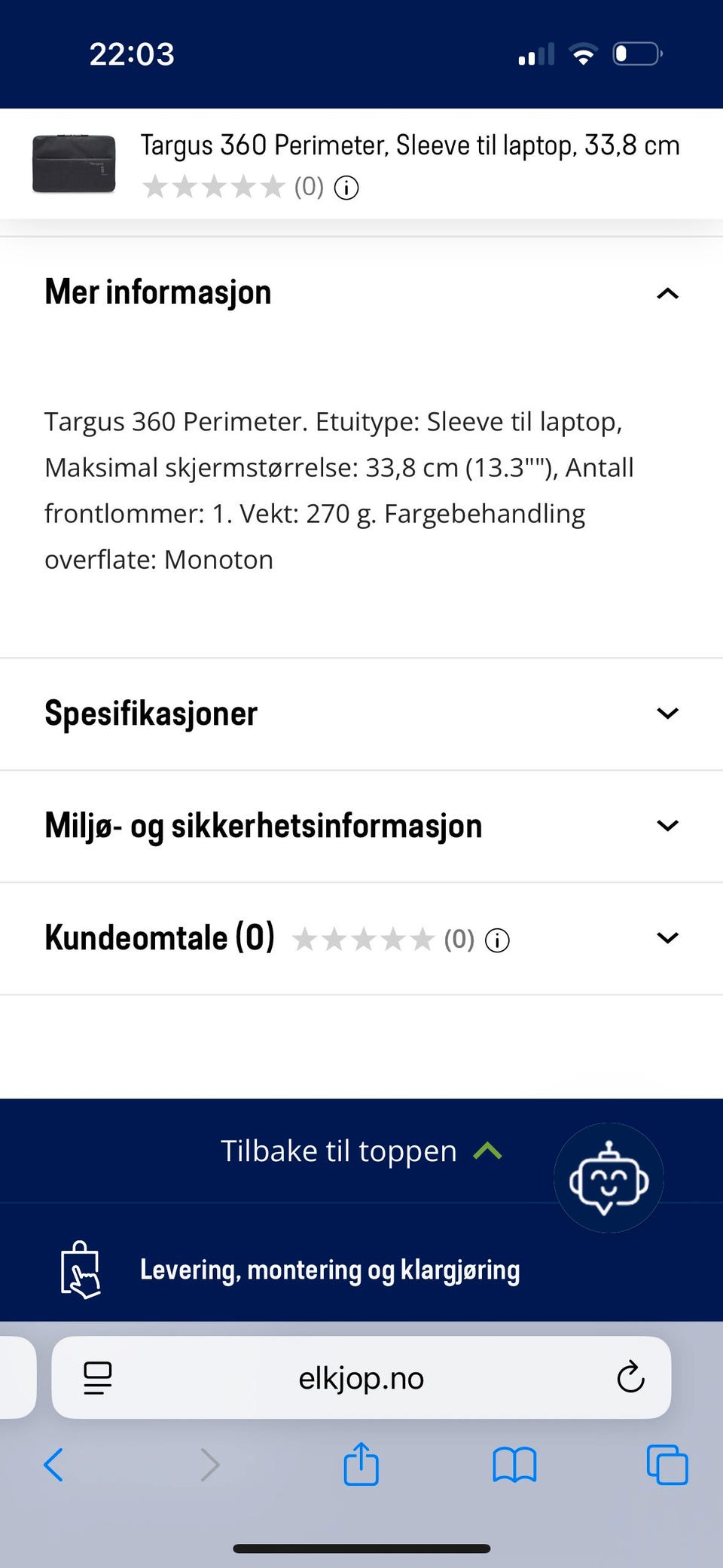This screenshot has width=723, height=1568.
Task: Select the delivery bag icon near Levering text
Action: click(x=81, y=1270)
